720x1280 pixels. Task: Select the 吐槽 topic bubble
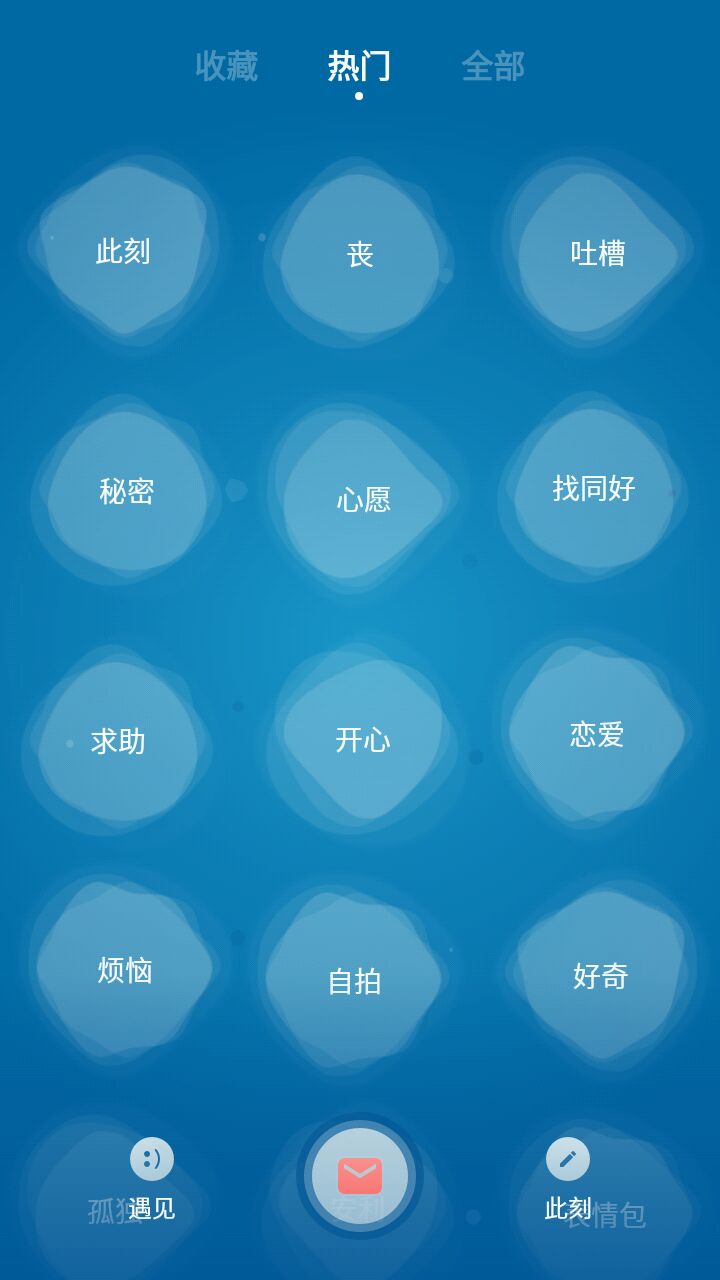[x=598, y=253]
